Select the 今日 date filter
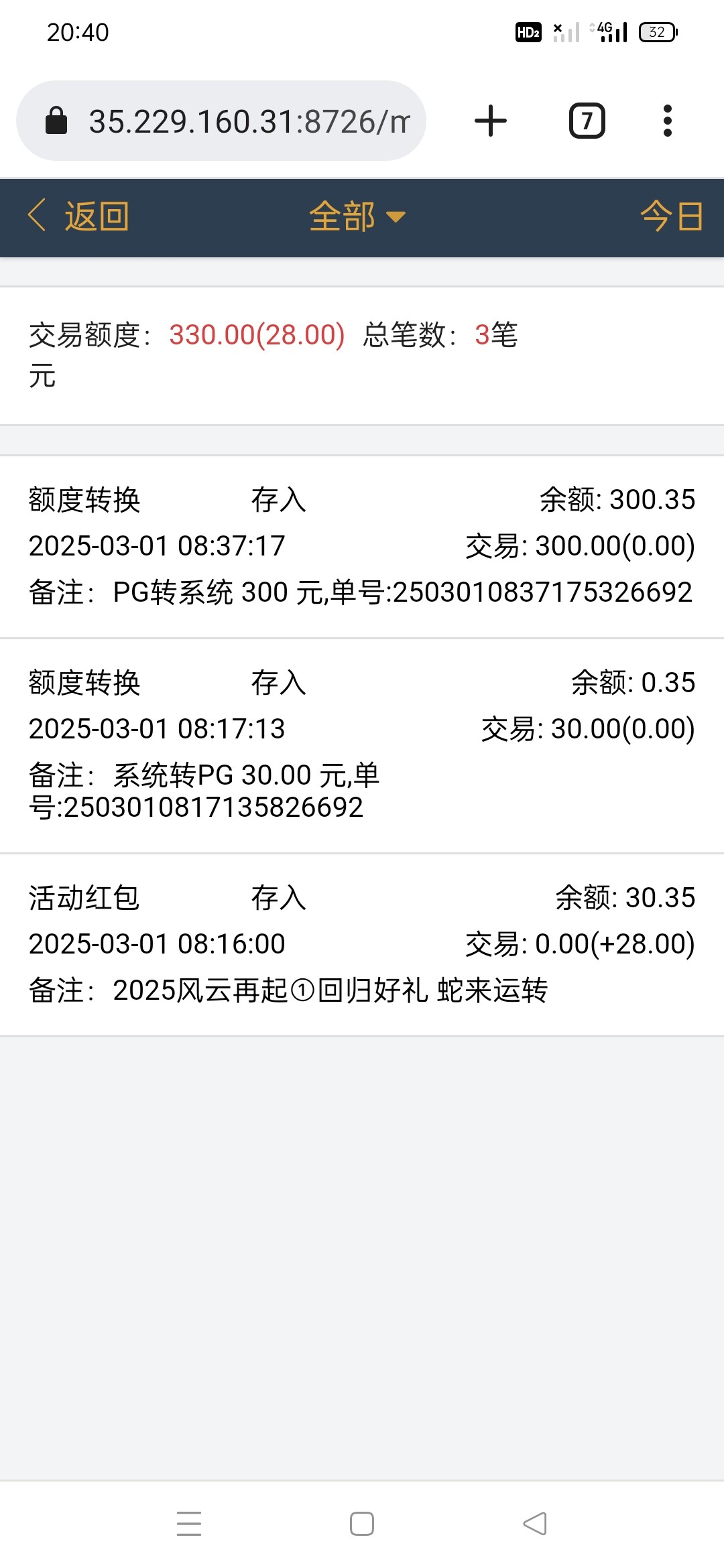The height and width of the screenshot is (1568, 724). [x=671, y=216]
